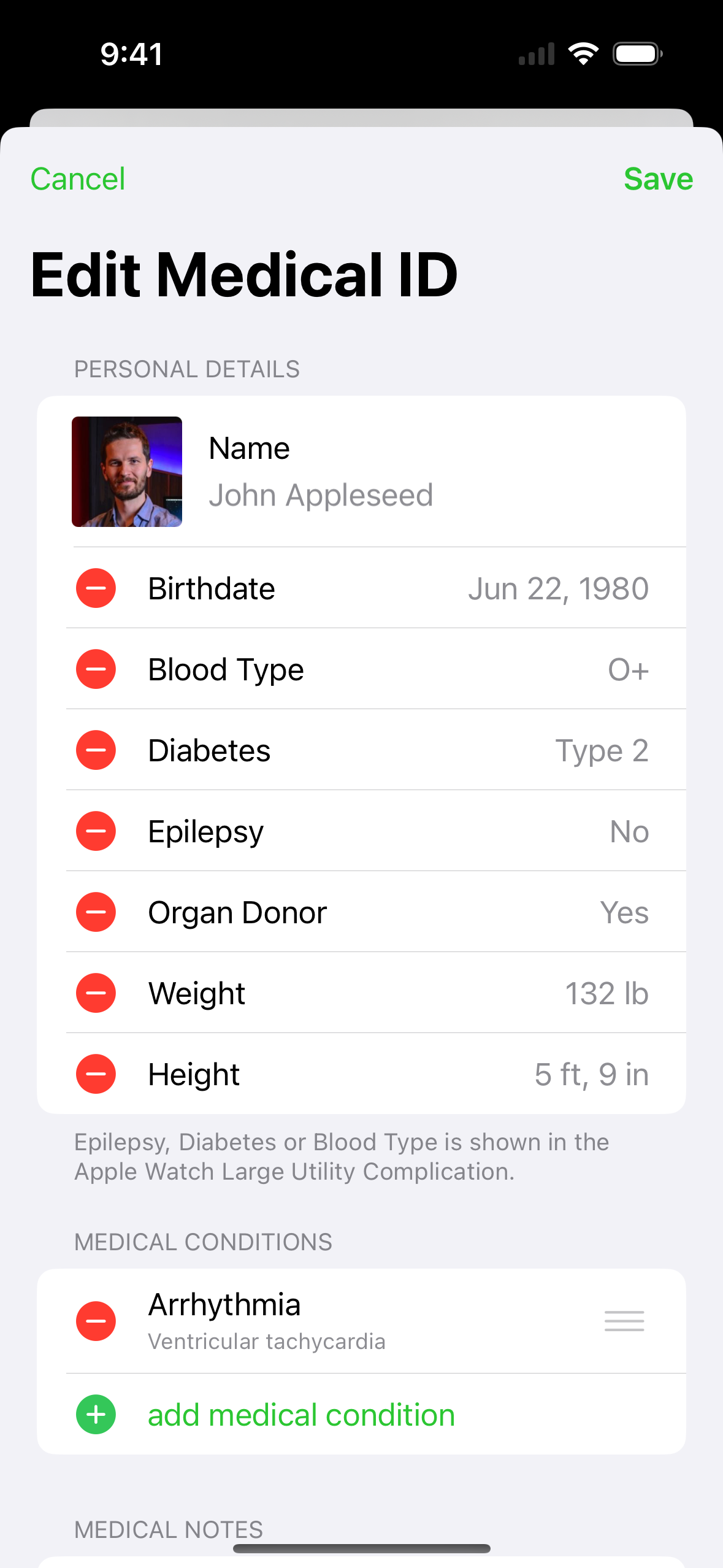Delete the Height entry

(x=96, y=1074)
